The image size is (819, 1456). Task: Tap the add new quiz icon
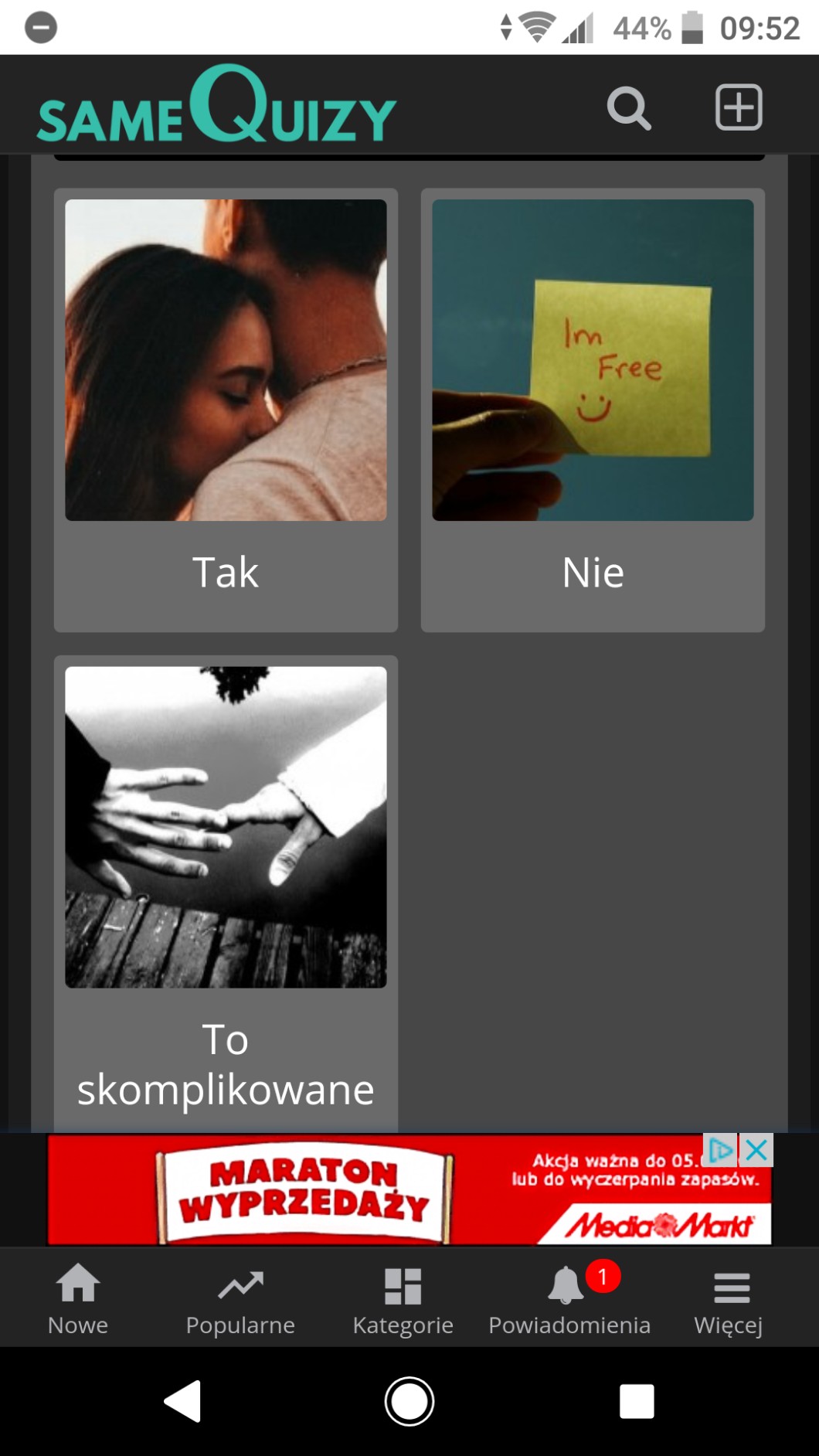tap(739, 107)
